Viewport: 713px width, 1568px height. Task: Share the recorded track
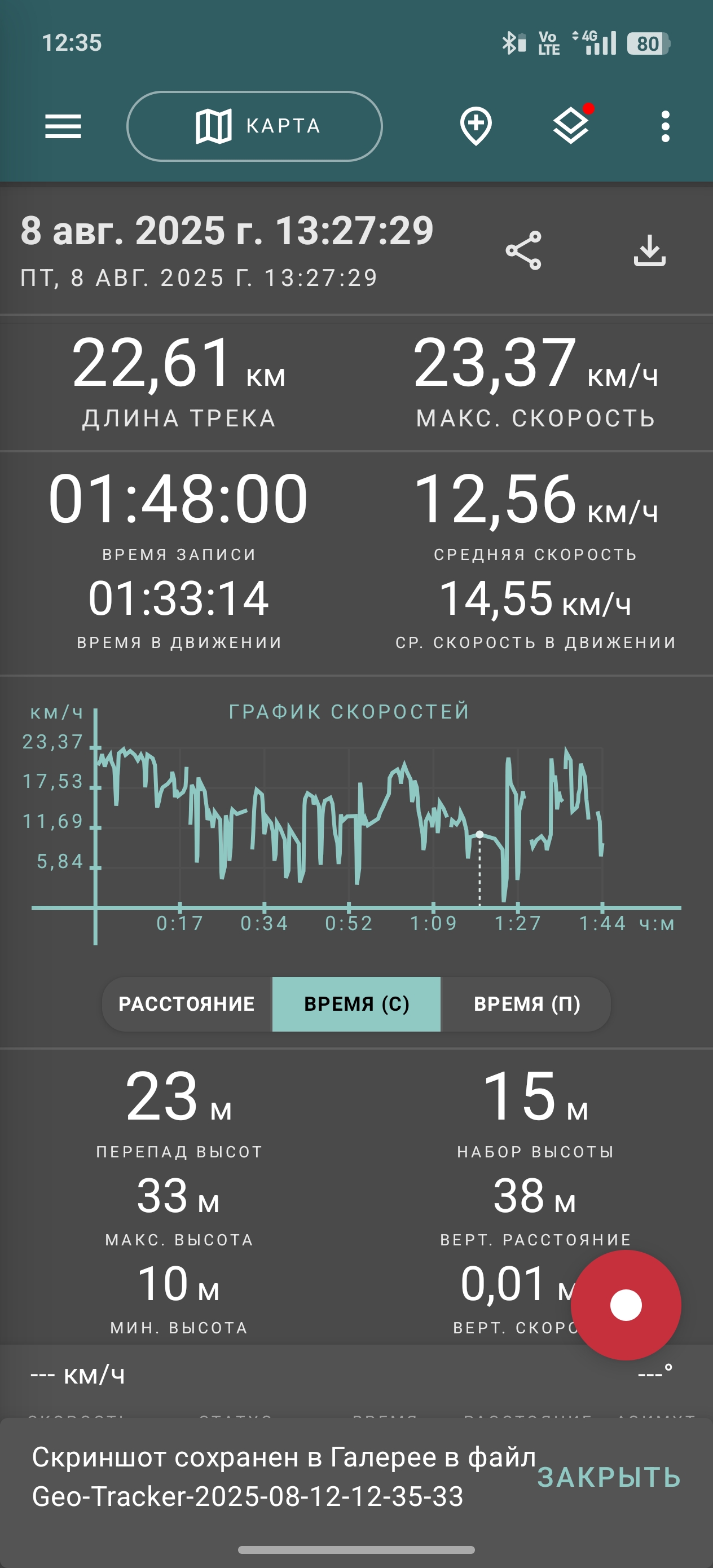[x=523, y=250]
